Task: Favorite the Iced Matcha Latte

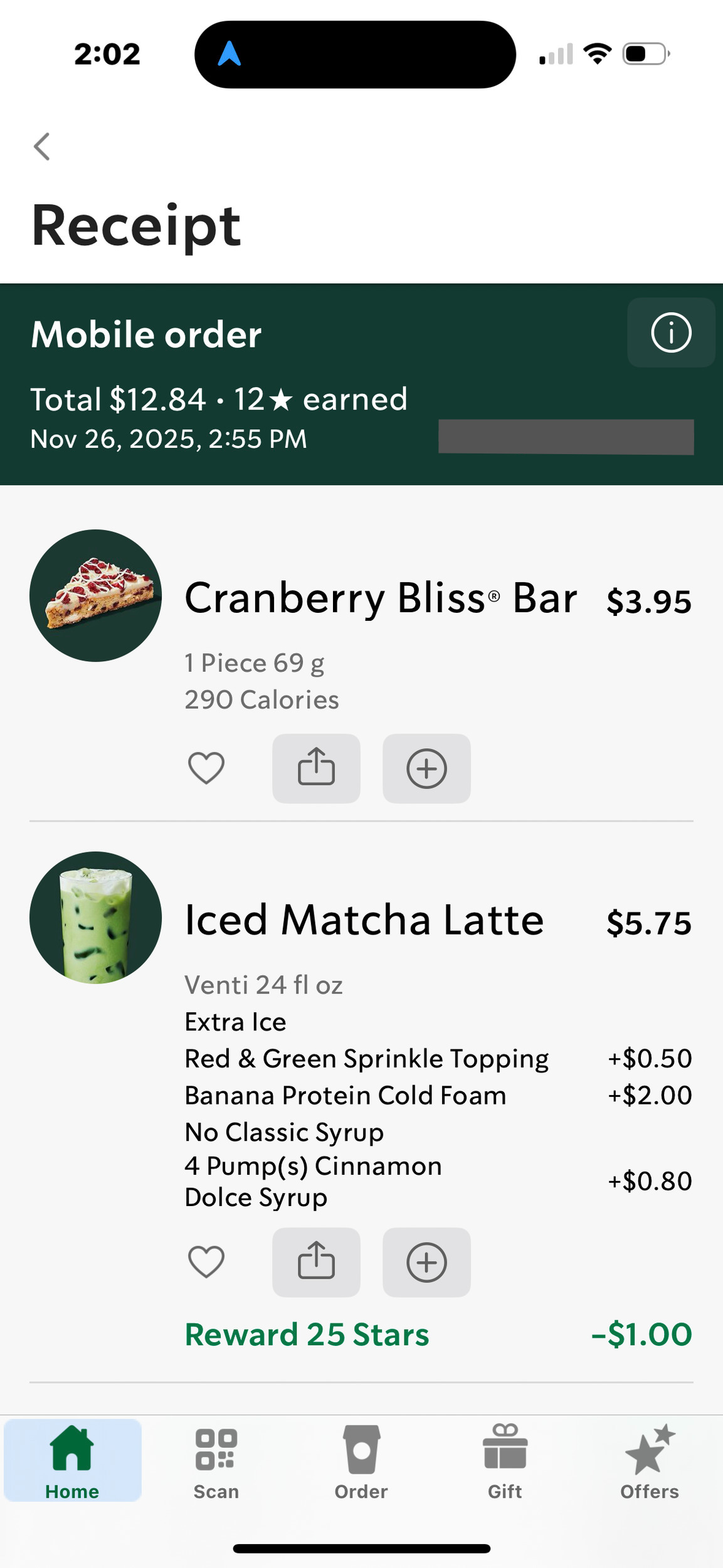Action: coord(206,1262)
